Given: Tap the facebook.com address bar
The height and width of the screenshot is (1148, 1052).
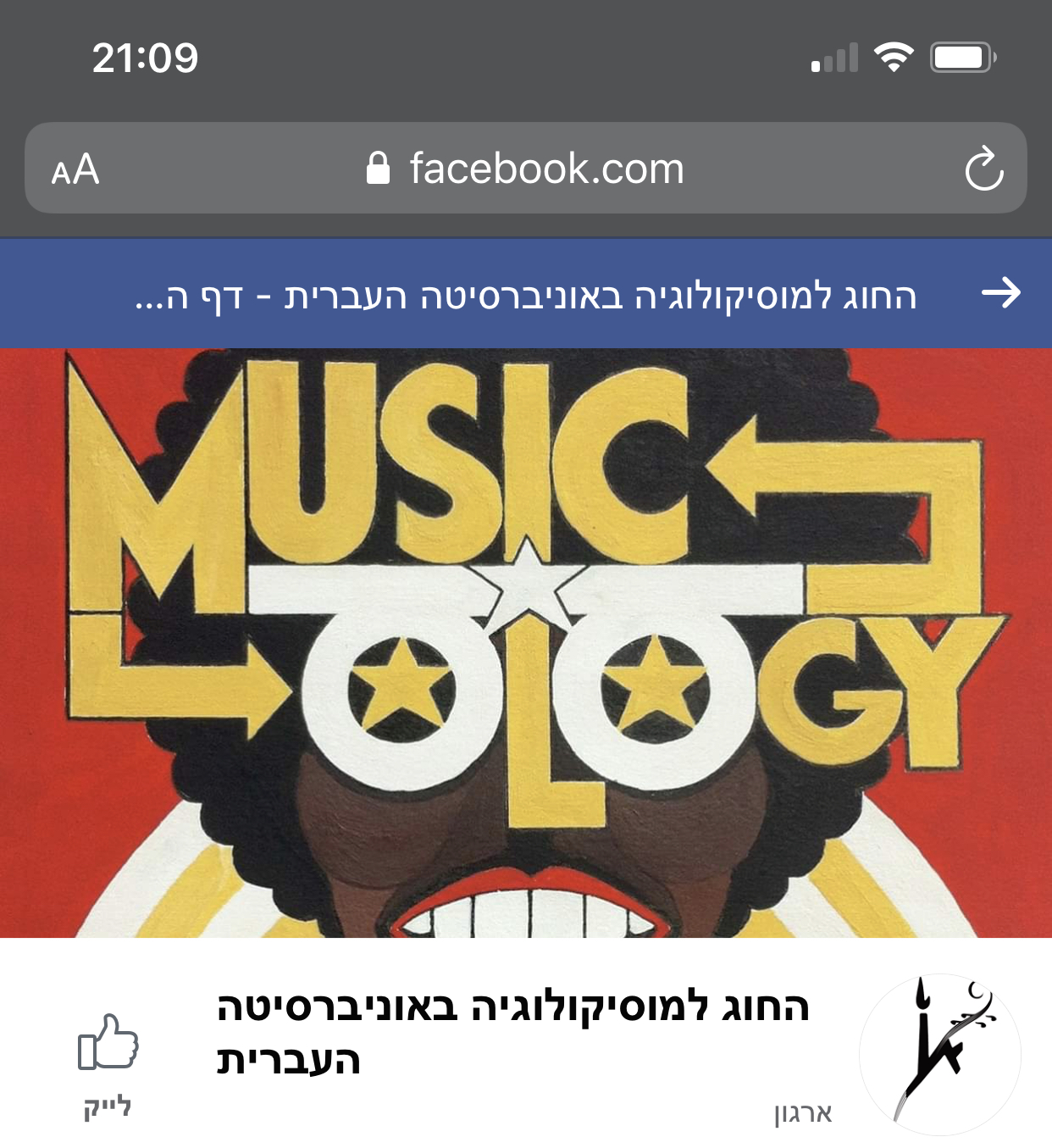Looking at the screenshot, I should pos(527,169).
